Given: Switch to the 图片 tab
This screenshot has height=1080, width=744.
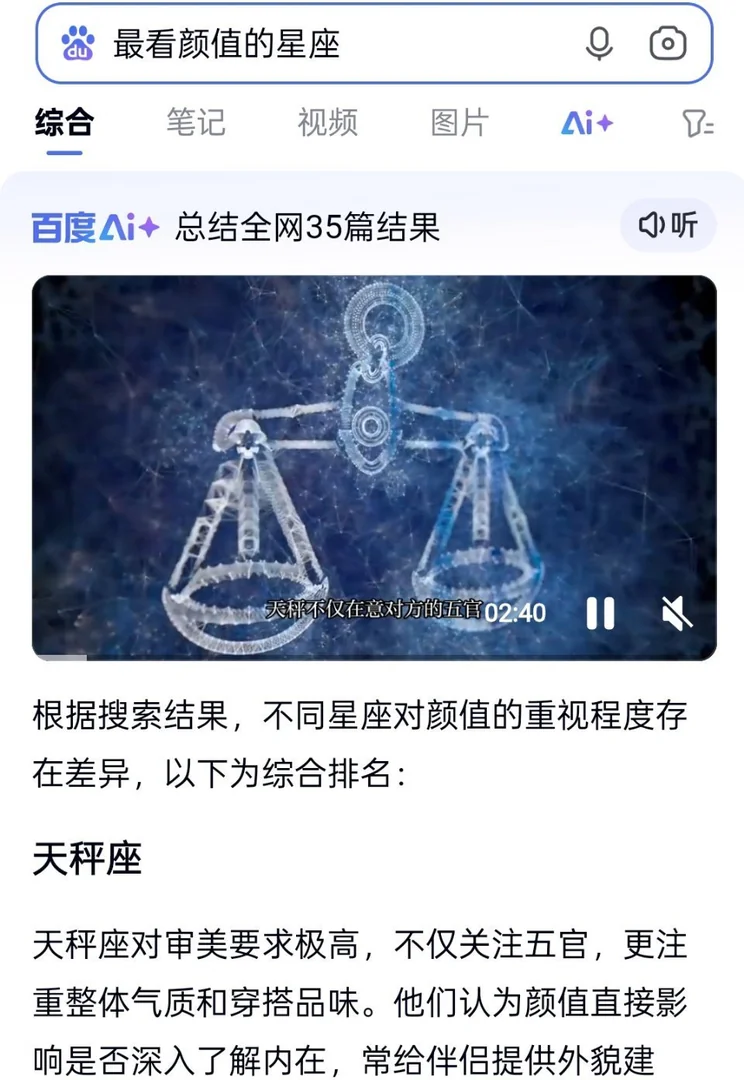Looking at the screenshot, I should (x=459, y=123).
